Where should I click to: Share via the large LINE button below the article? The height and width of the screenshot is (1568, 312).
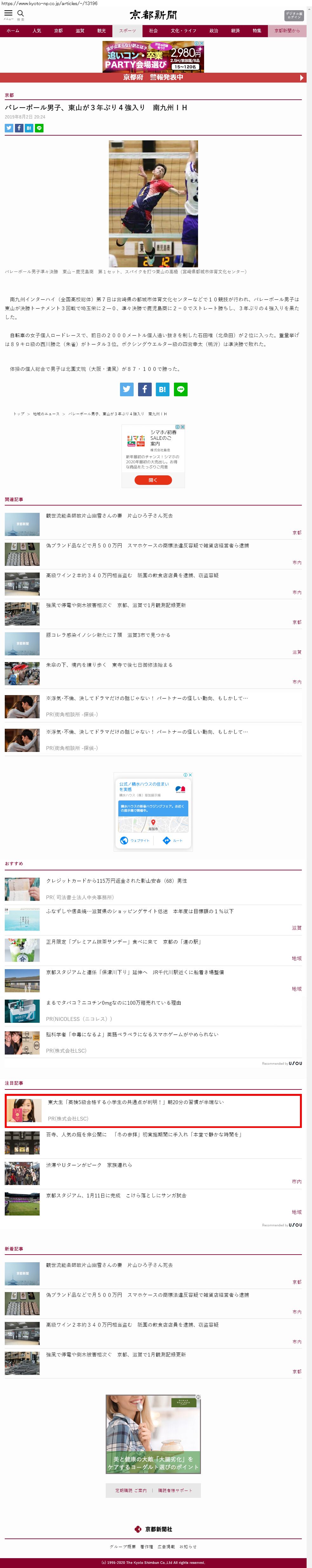[x=181, y=389]
